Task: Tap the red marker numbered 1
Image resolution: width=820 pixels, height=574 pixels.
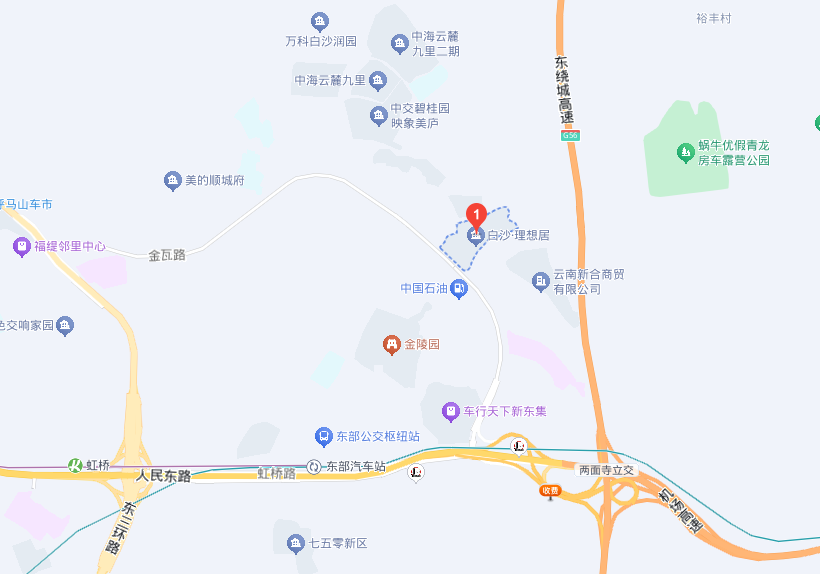Action: click(478, 214)
